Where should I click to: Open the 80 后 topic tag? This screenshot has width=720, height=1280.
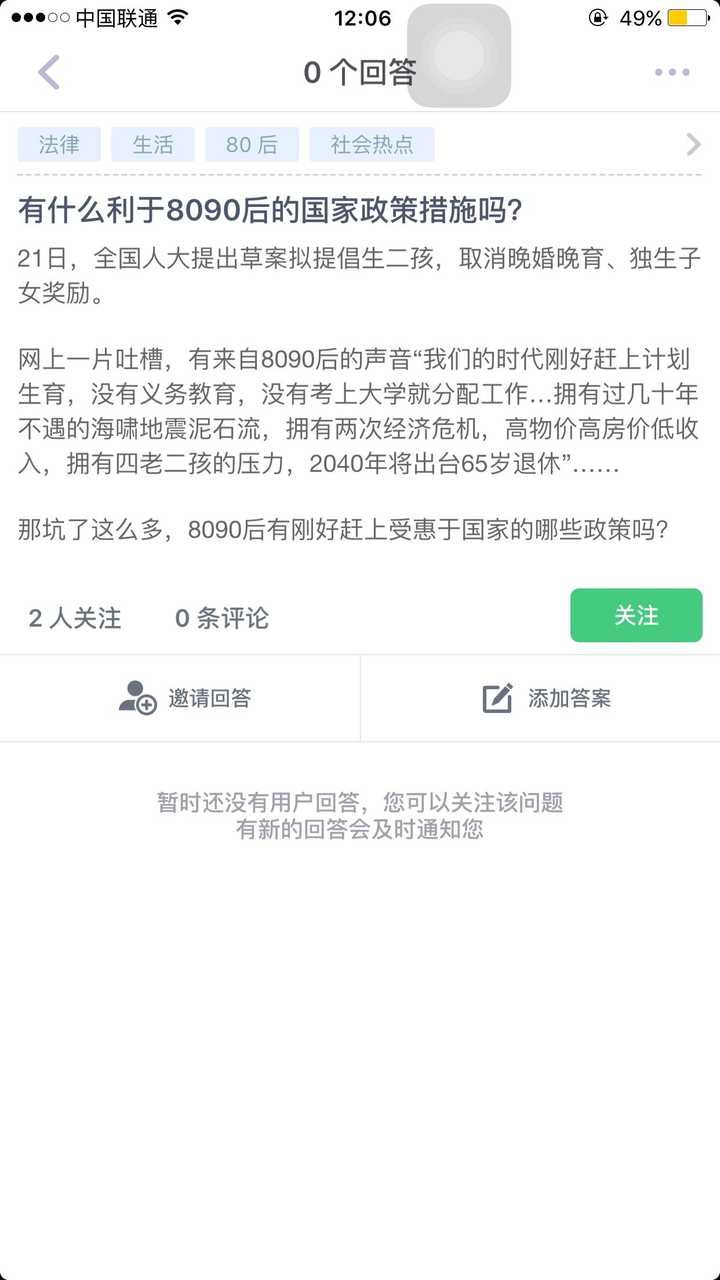click(252, 144)
